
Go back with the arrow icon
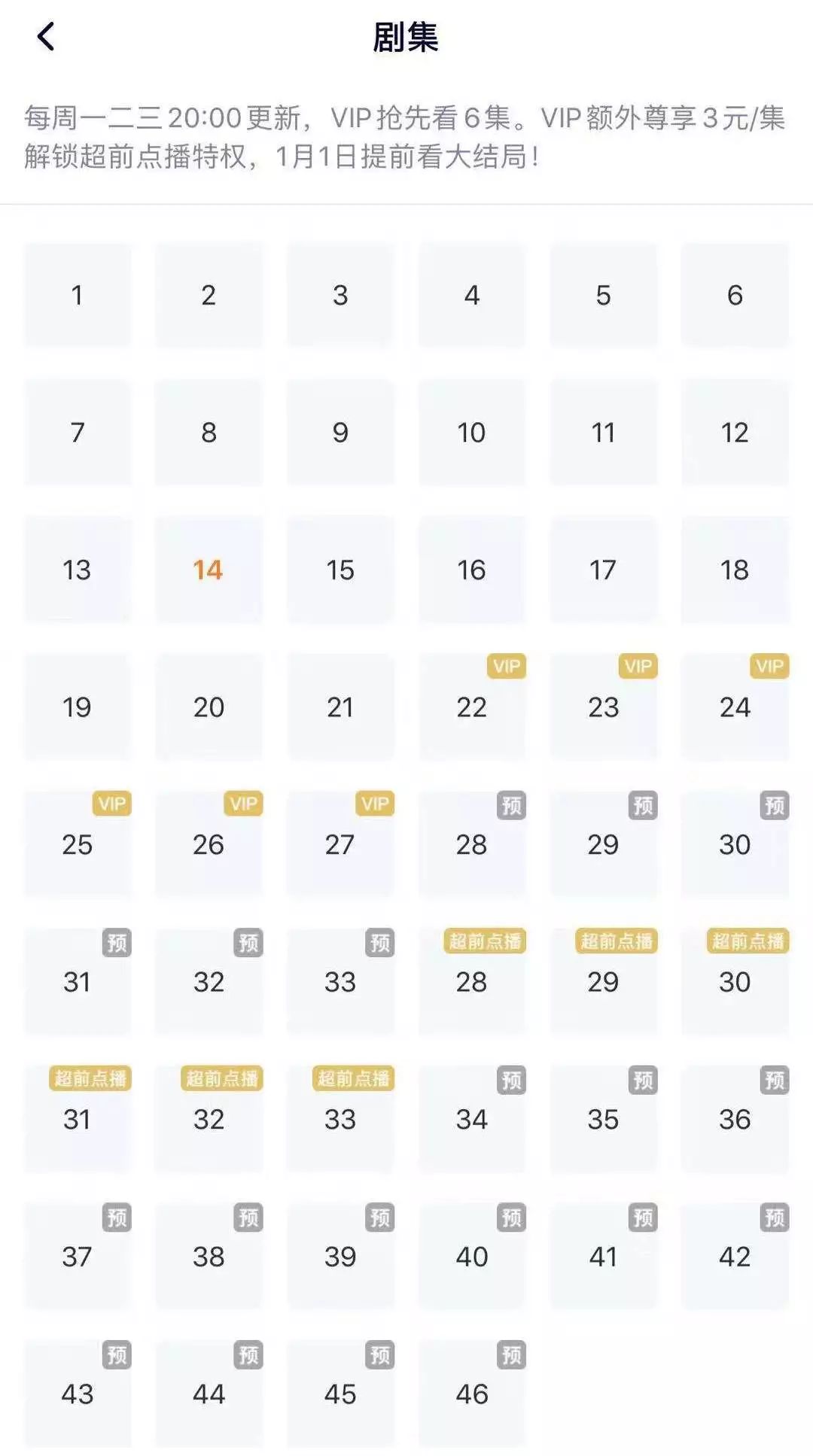[46, 36]
